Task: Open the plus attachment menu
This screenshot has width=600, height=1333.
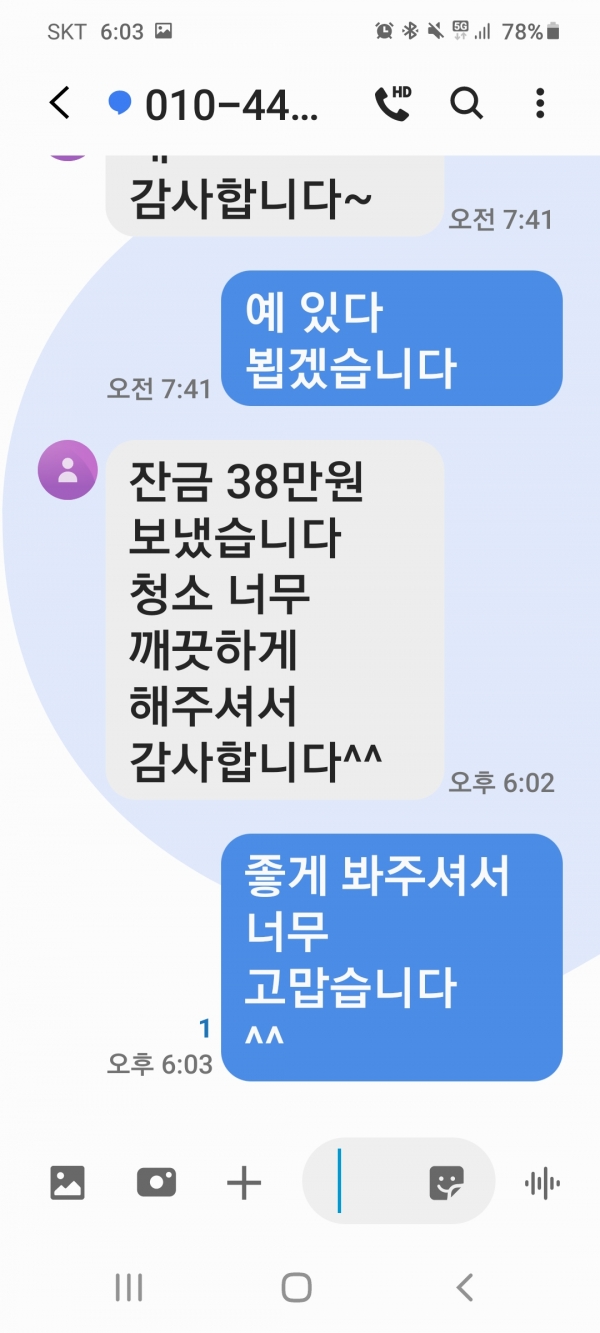Action: point(244,1184)
